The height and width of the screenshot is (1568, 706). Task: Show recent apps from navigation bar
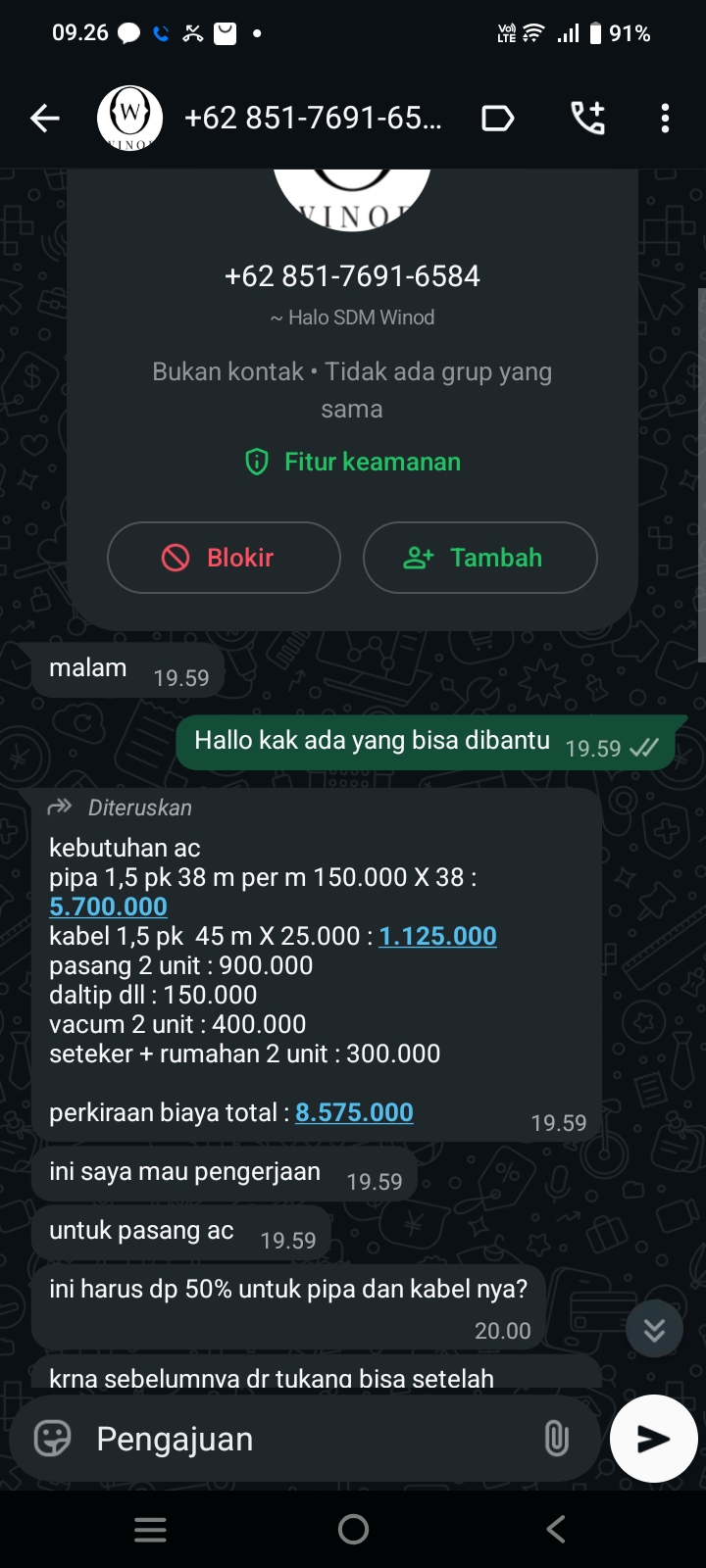coord(150,1529)
